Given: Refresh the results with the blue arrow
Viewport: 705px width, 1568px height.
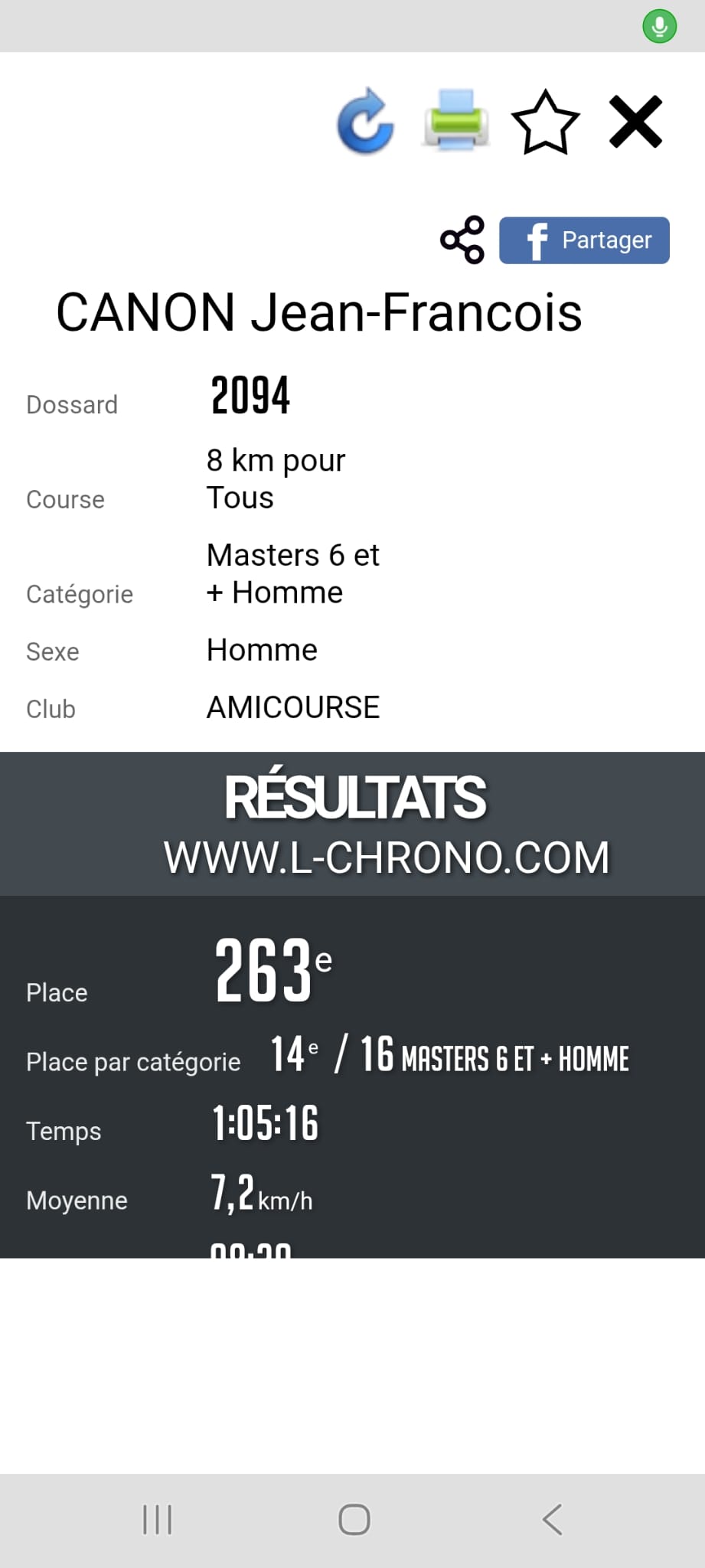Looking at the screenshot, I should click(366, 121).
